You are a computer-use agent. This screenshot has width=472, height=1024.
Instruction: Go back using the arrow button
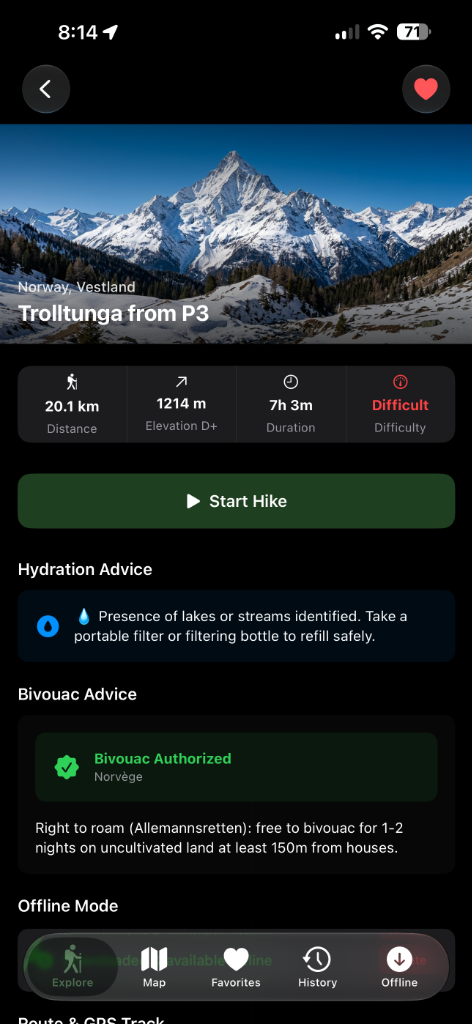coord(46,89)
